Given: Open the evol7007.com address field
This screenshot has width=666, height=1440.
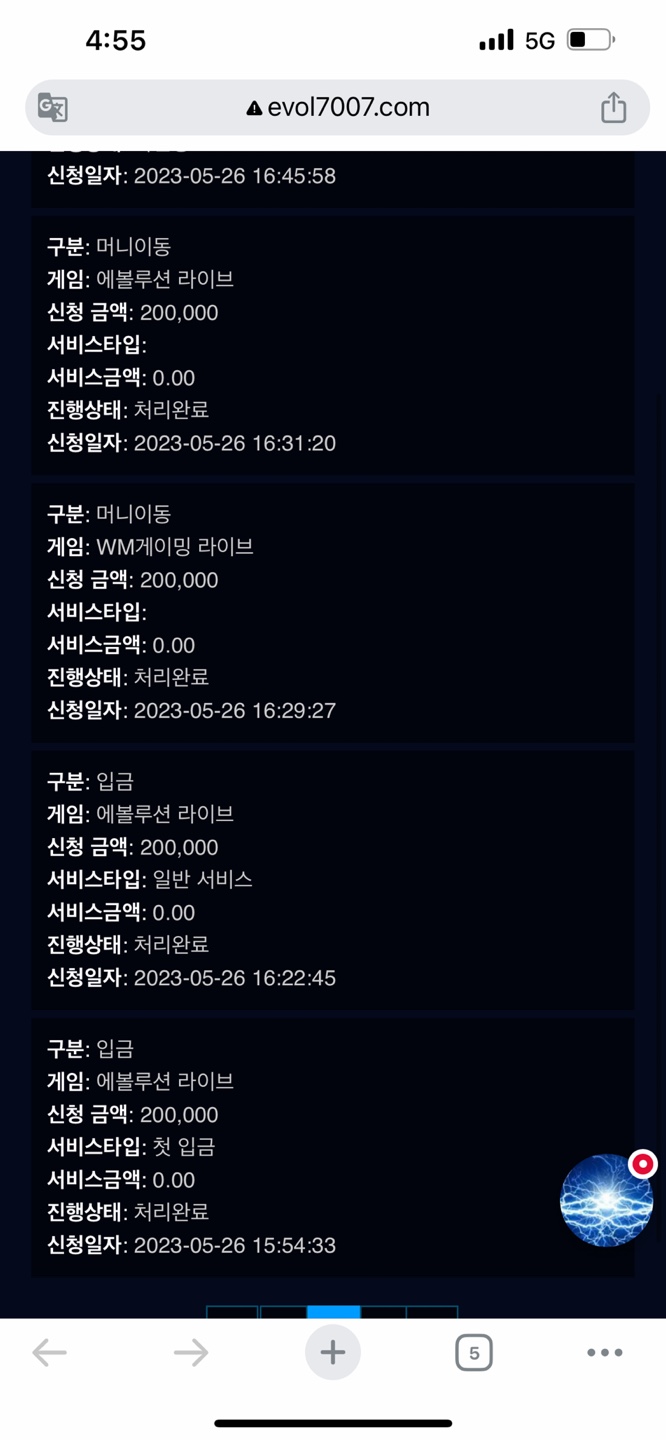Looking at the screenshot, I should [338, 107].
